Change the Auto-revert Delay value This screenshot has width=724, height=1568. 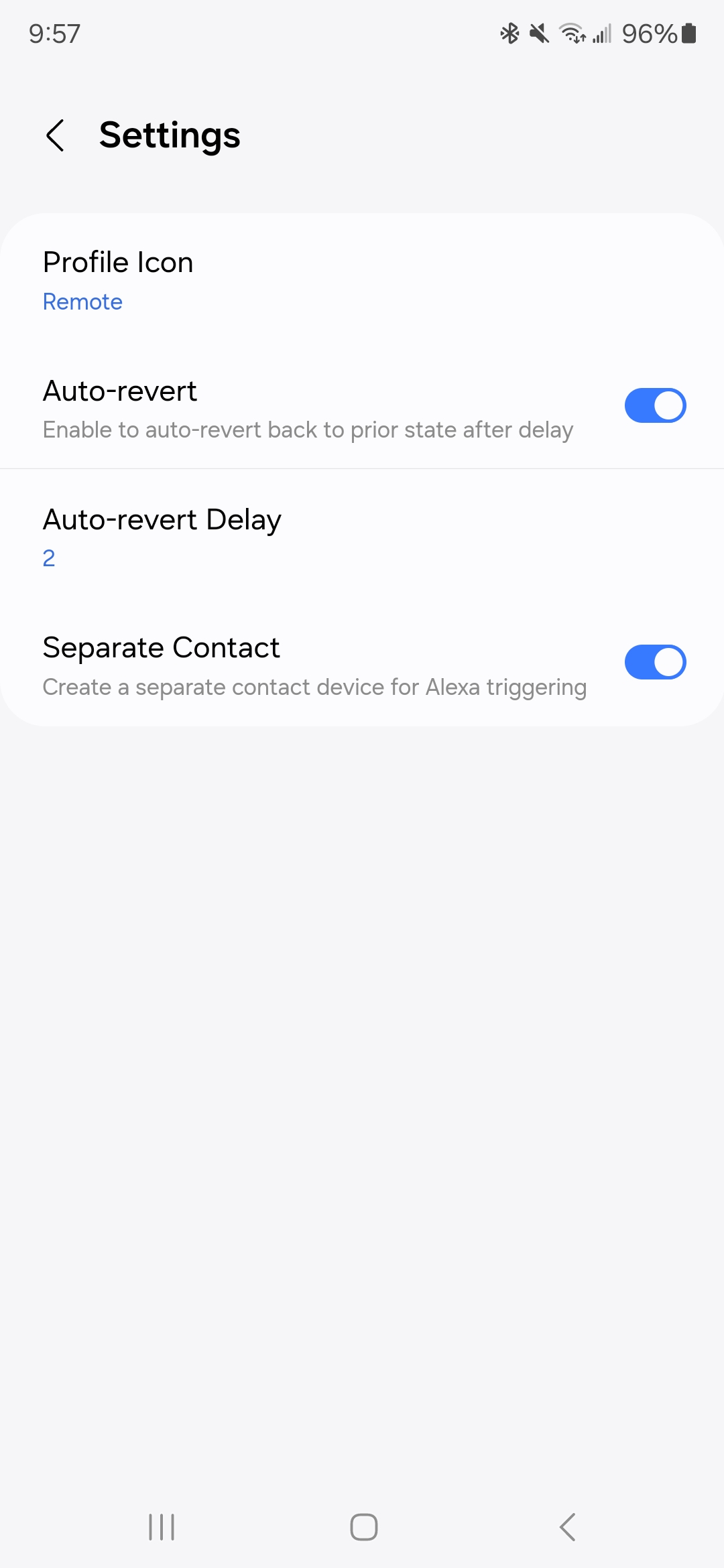click(162, 537)
